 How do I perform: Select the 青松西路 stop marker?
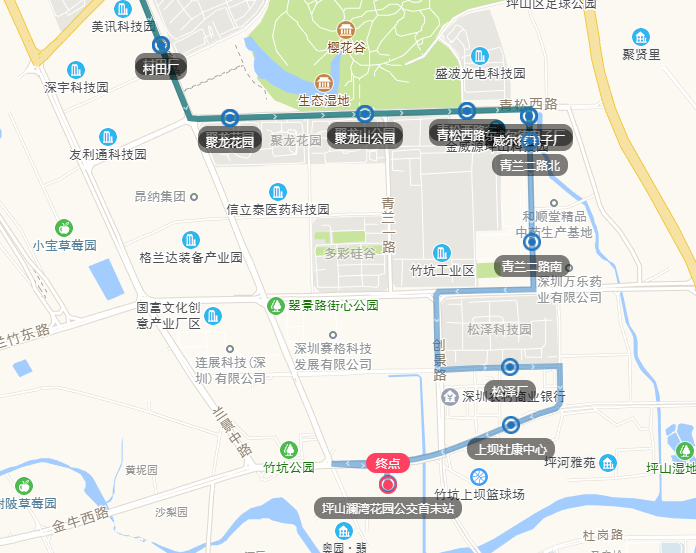(467, 111)
